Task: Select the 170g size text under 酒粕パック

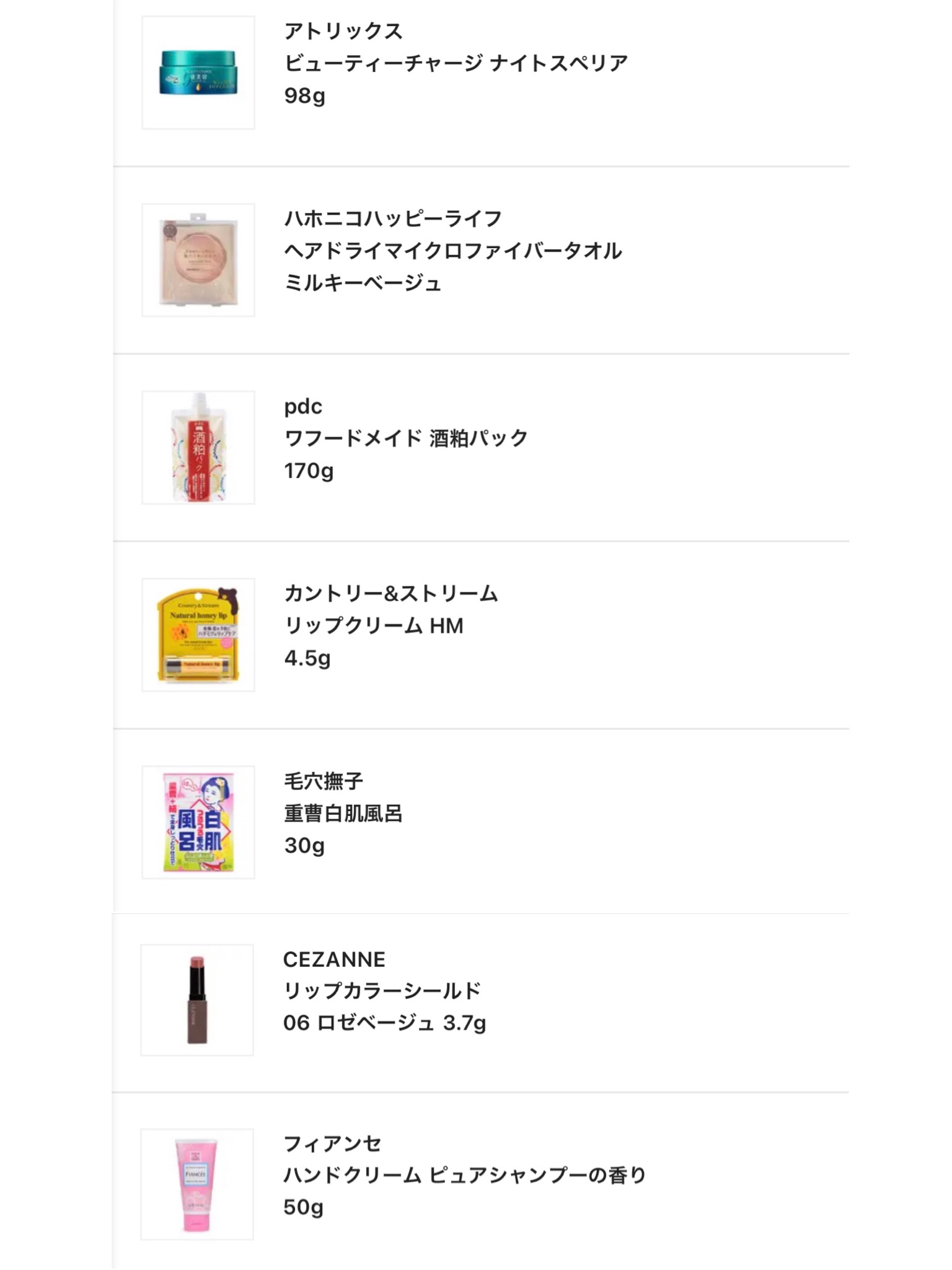Action: click(308, 469)
